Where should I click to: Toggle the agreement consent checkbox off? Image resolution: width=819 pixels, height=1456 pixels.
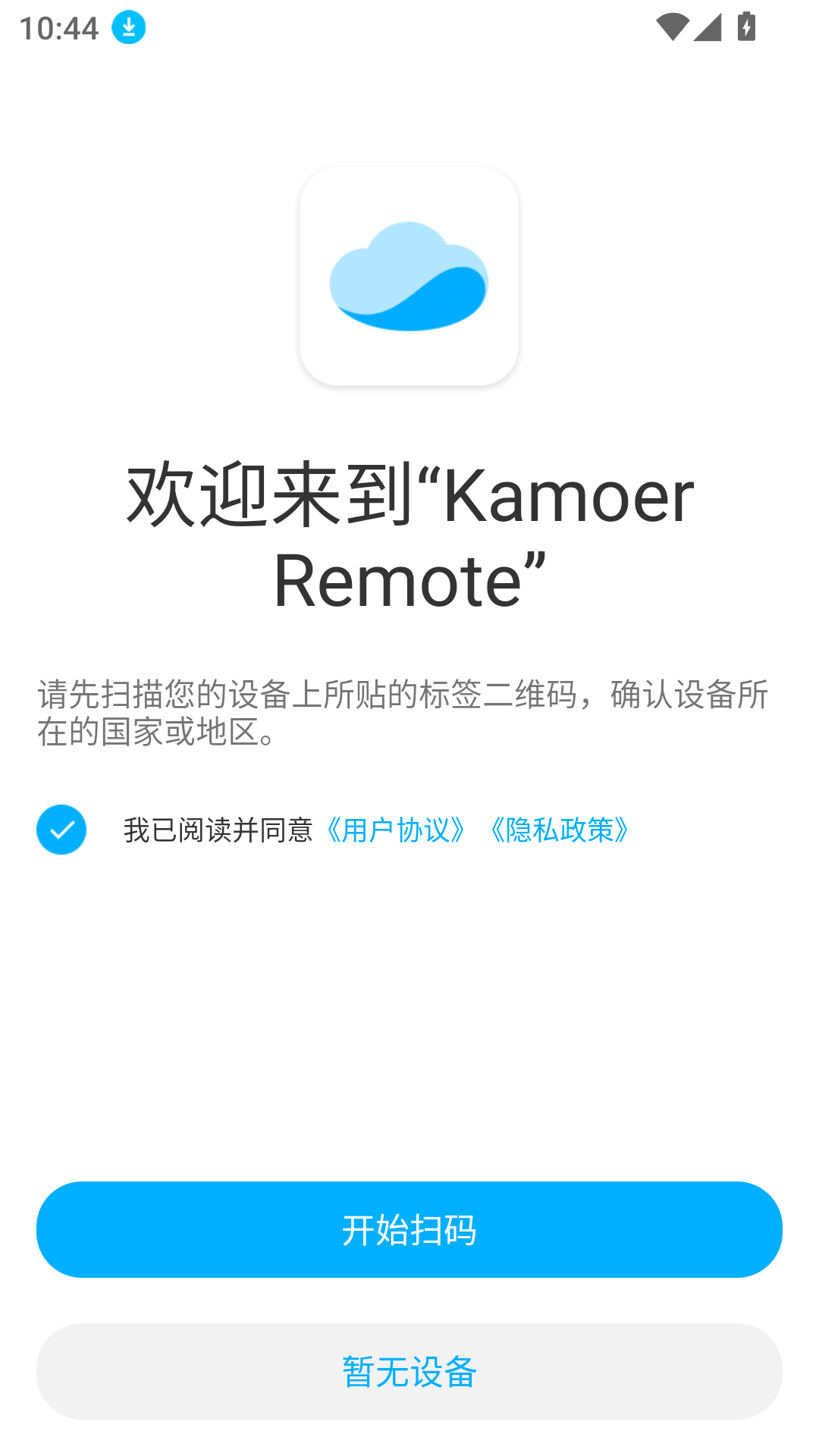click(x=61, y=830)
